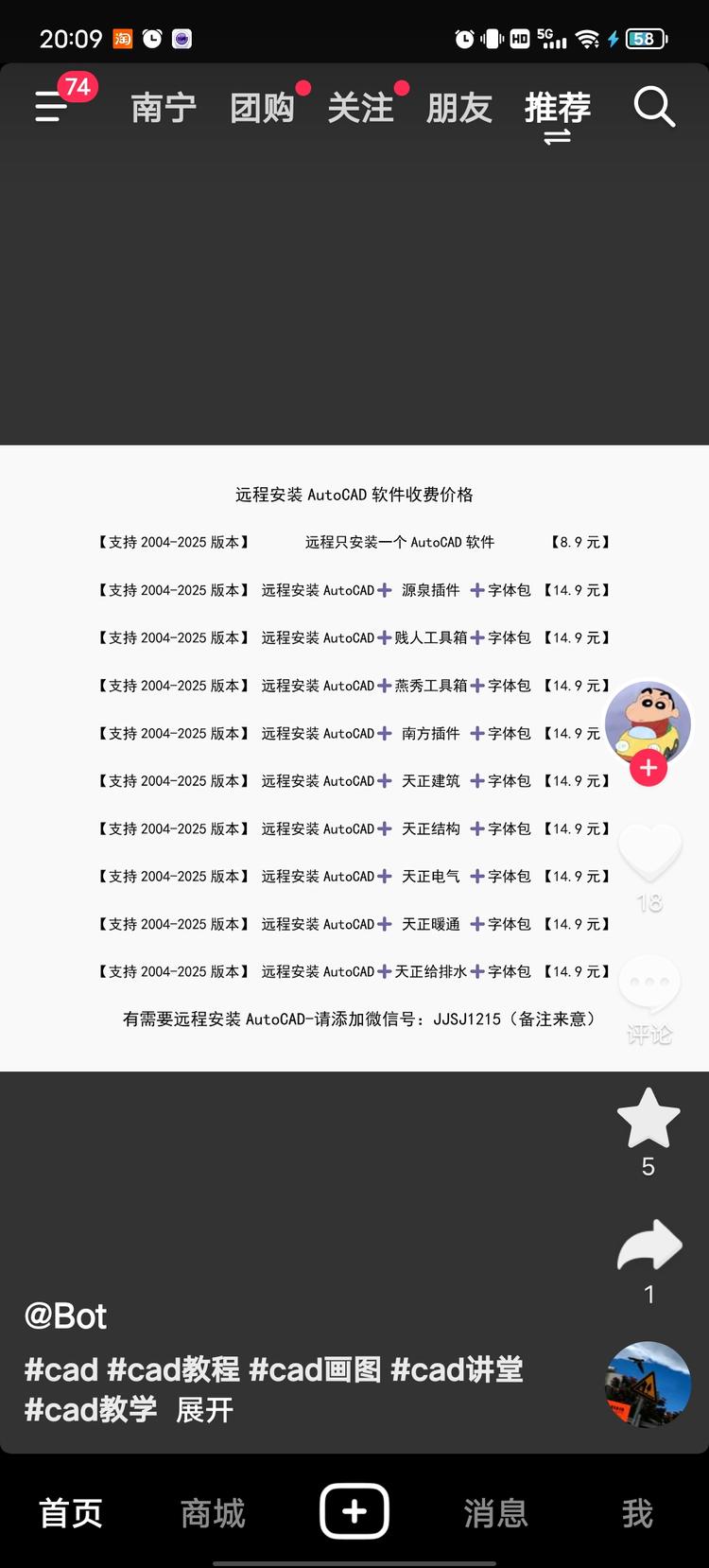Tap the 推荐 refresh arrows
709x1568 pixels.
(558, 137)
